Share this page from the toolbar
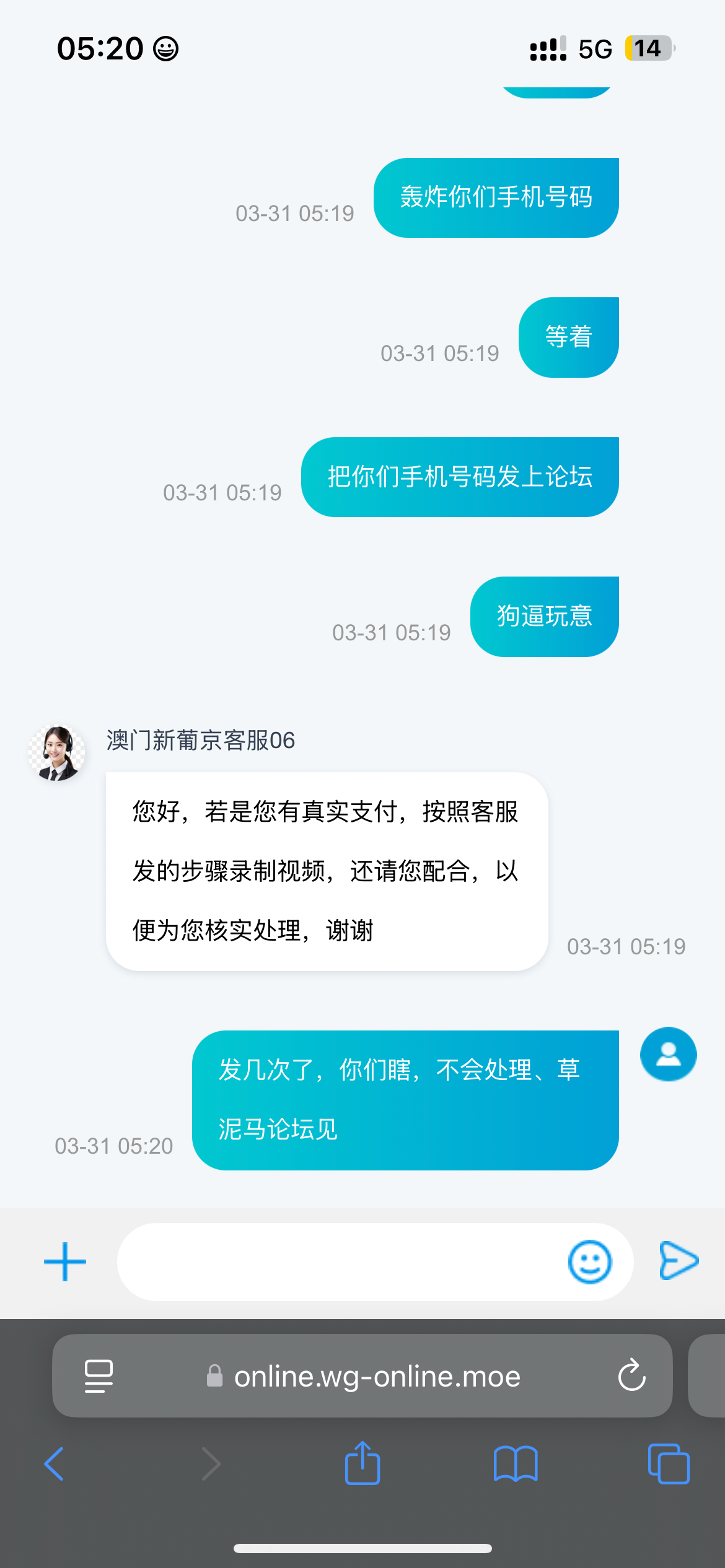 click(362, 1463)
